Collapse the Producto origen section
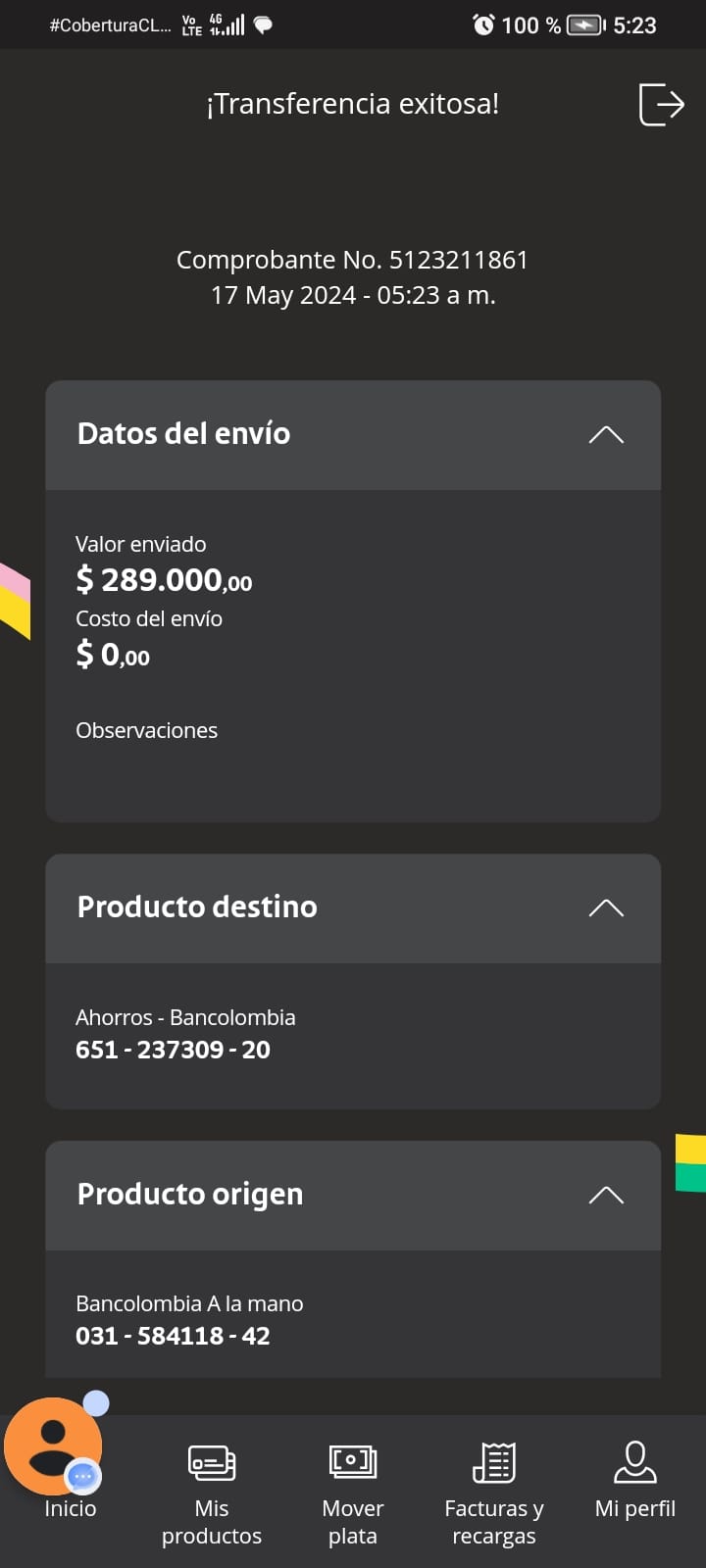Screen dimensions: 706x1568 (606, 1195)
